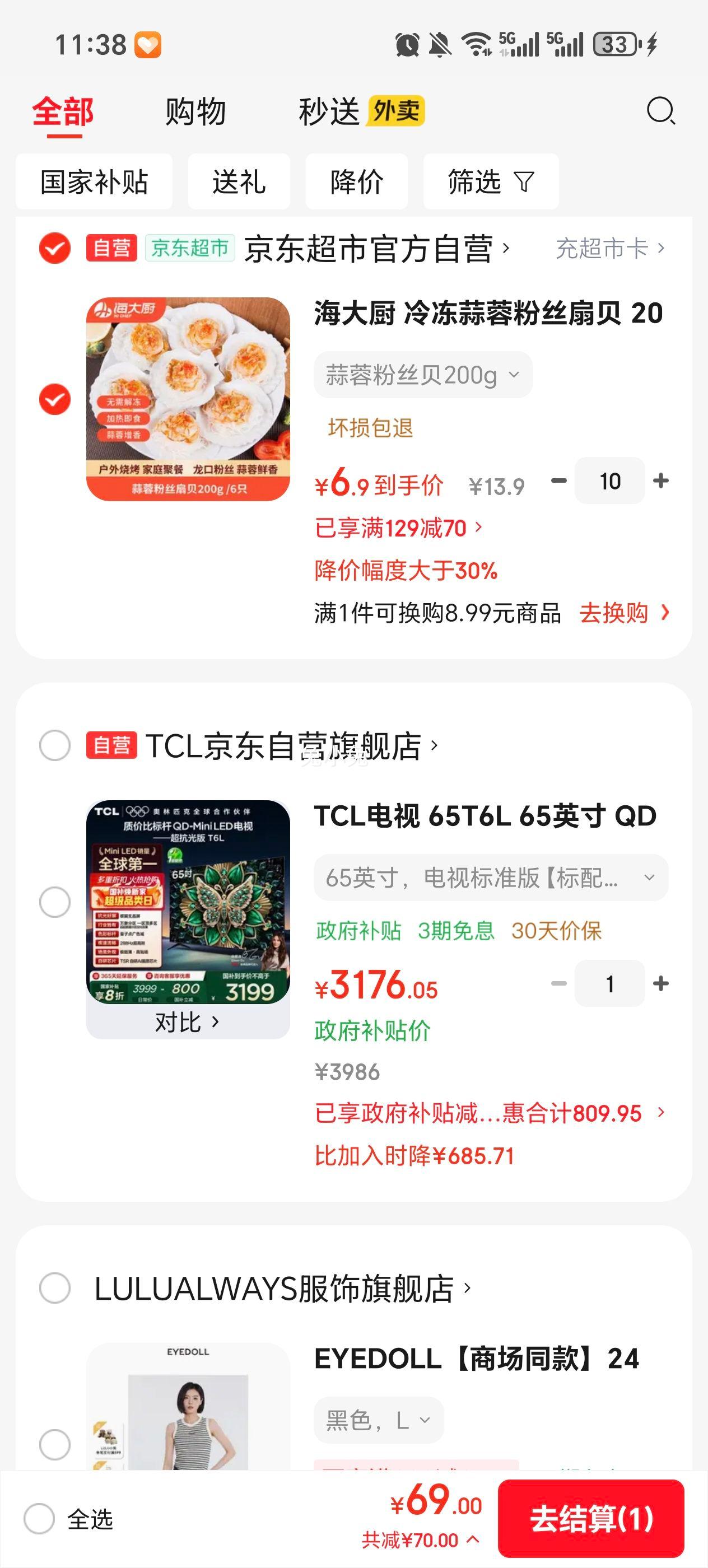Tap 国家补贴 filter chip
708x1568 pixels.
pos(94,181)
